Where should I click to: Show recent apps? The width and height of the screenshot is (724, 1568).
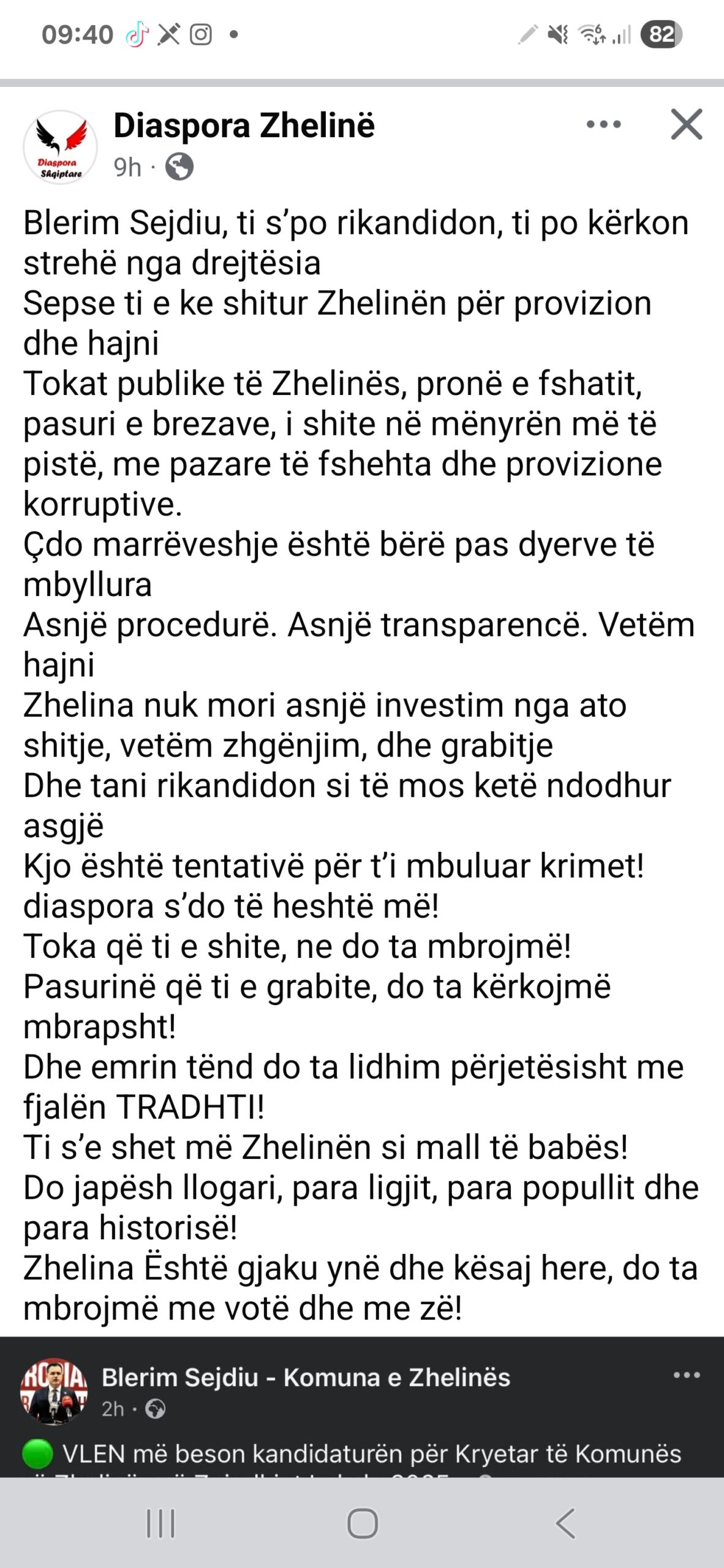click(160, 1523)
